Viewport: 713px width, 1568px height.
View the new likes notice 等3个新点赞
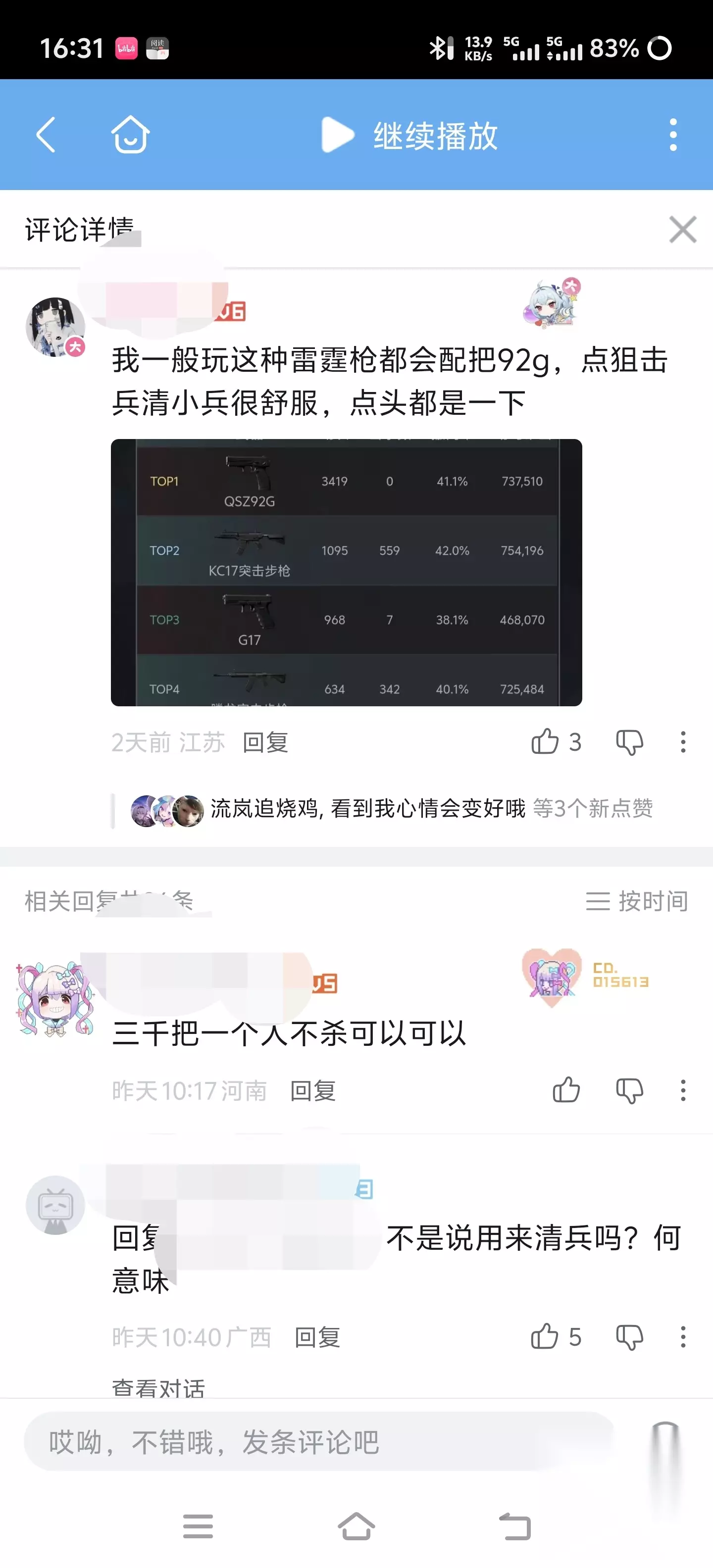pos(593,808)
